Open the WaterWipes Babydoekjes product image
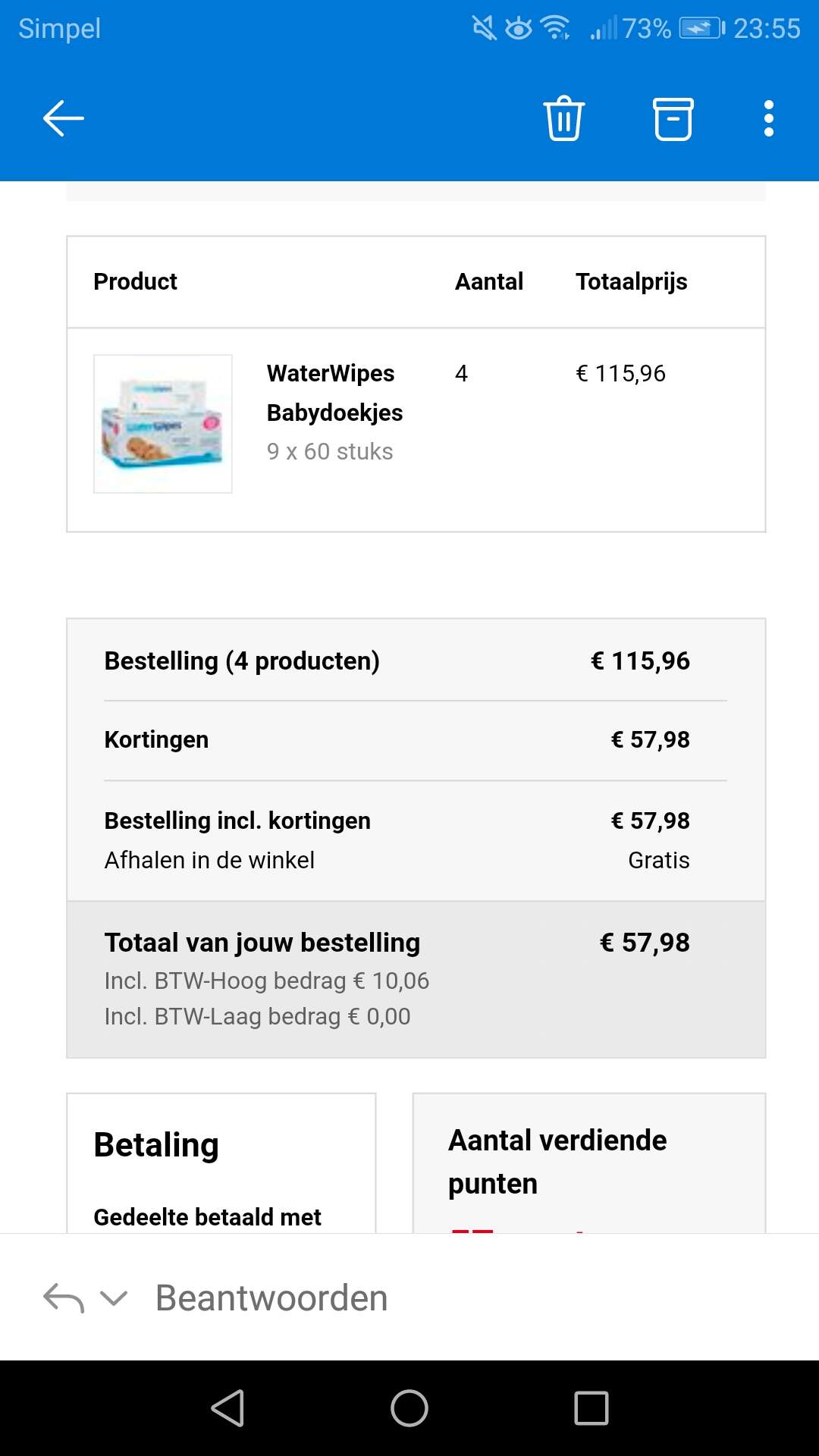819x1456 pixels. [x=163, y=424]
